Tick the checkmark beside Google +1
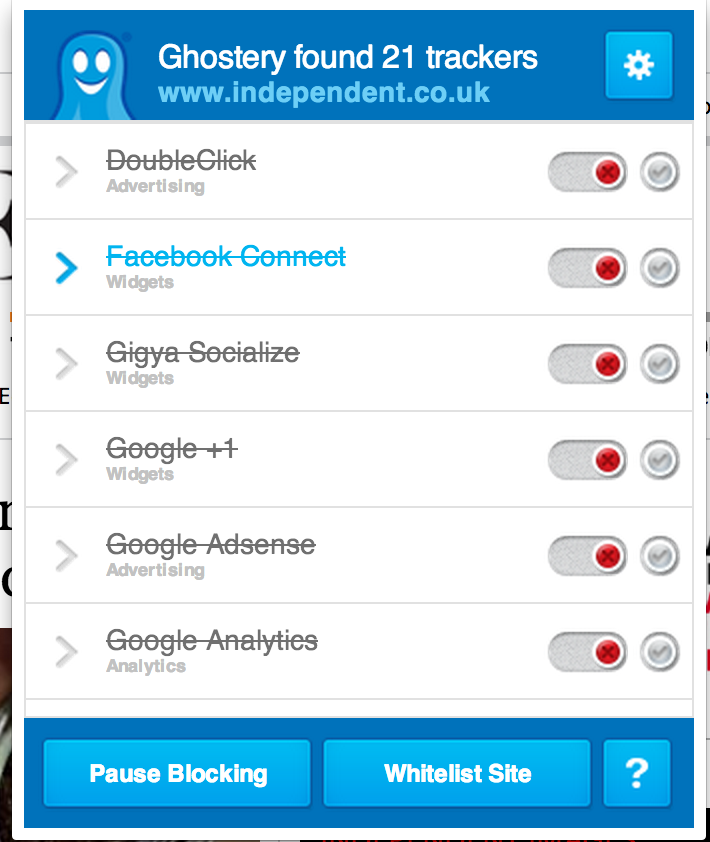This screenshot has height=842, width=710. tap(659, 460)
